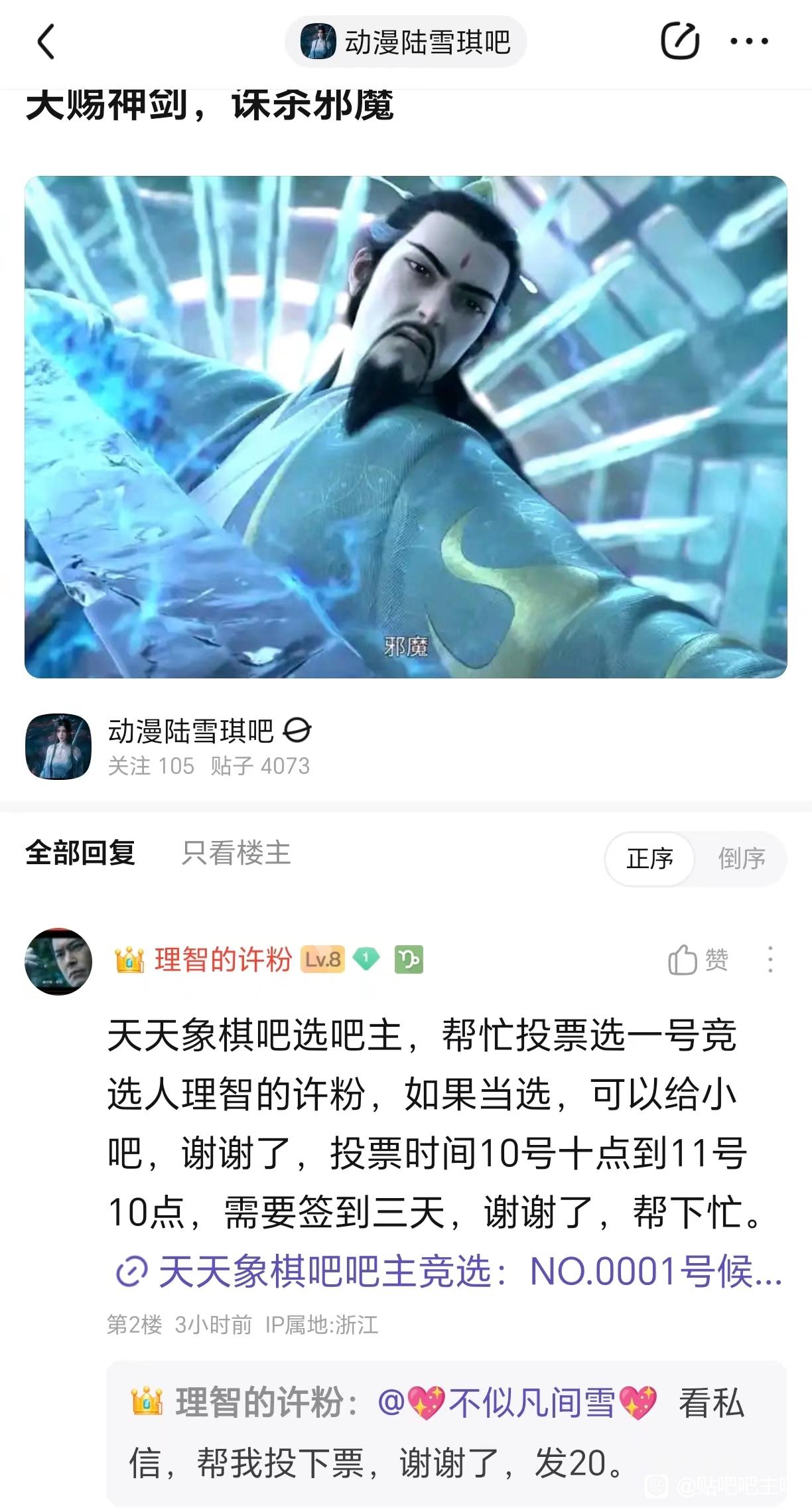The height and width of the screenshot is (1508, 812).
Task: Show only 只看楼主 replies
Action: point(237,854)
